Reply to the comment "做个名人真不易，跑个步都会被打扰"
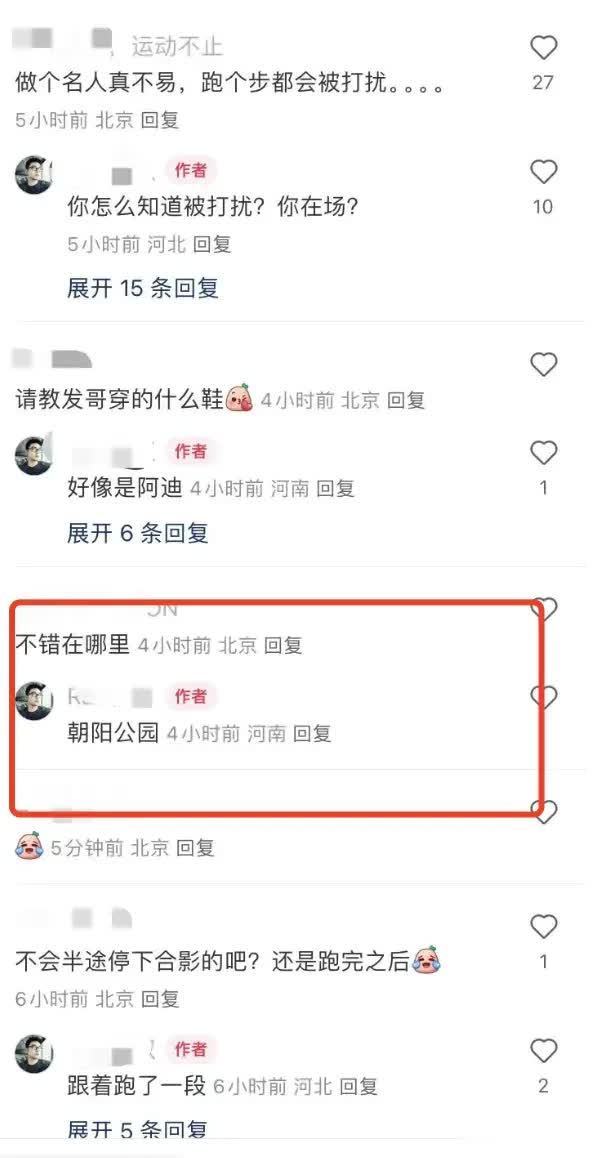 coord(160,120)
